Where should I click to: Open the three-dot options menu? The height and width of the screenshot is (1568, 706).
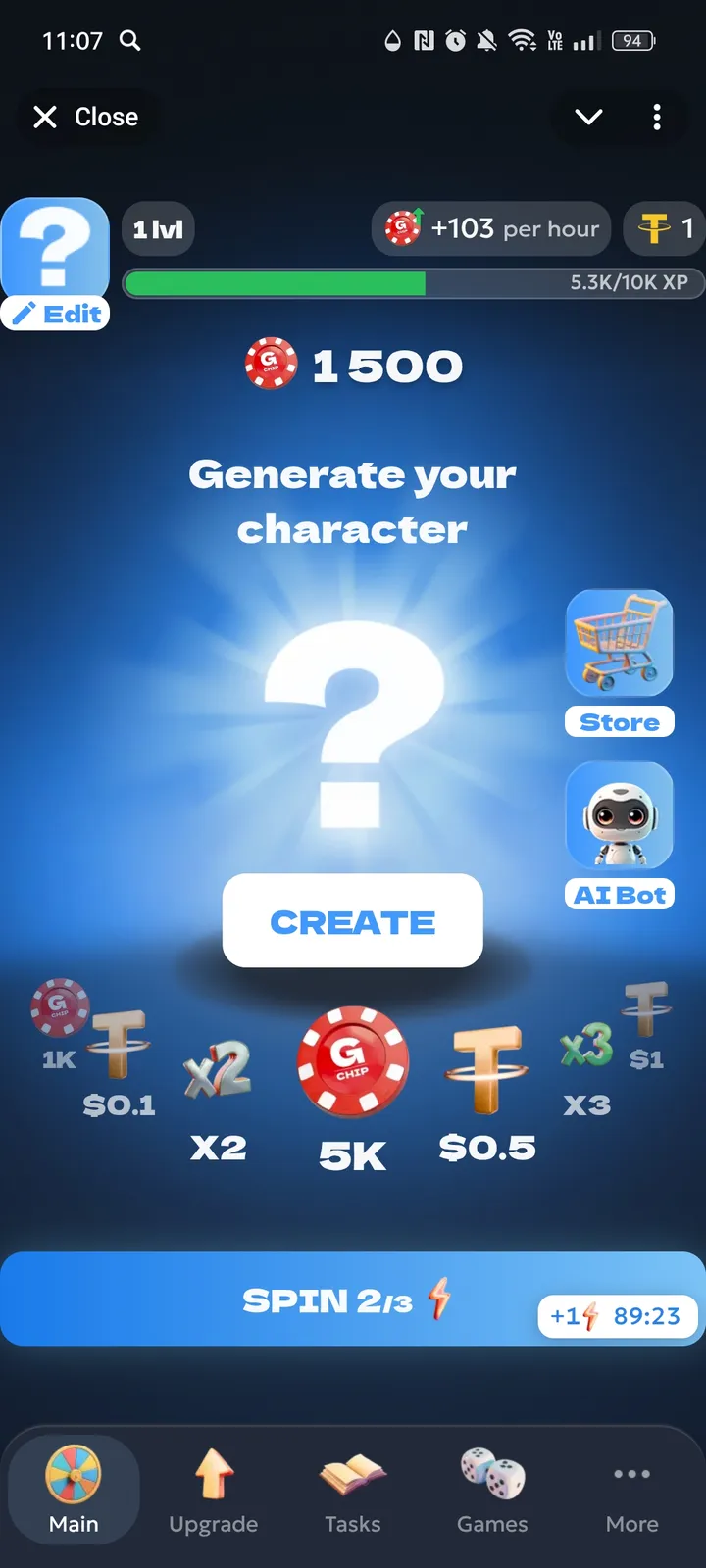[657, 117]
